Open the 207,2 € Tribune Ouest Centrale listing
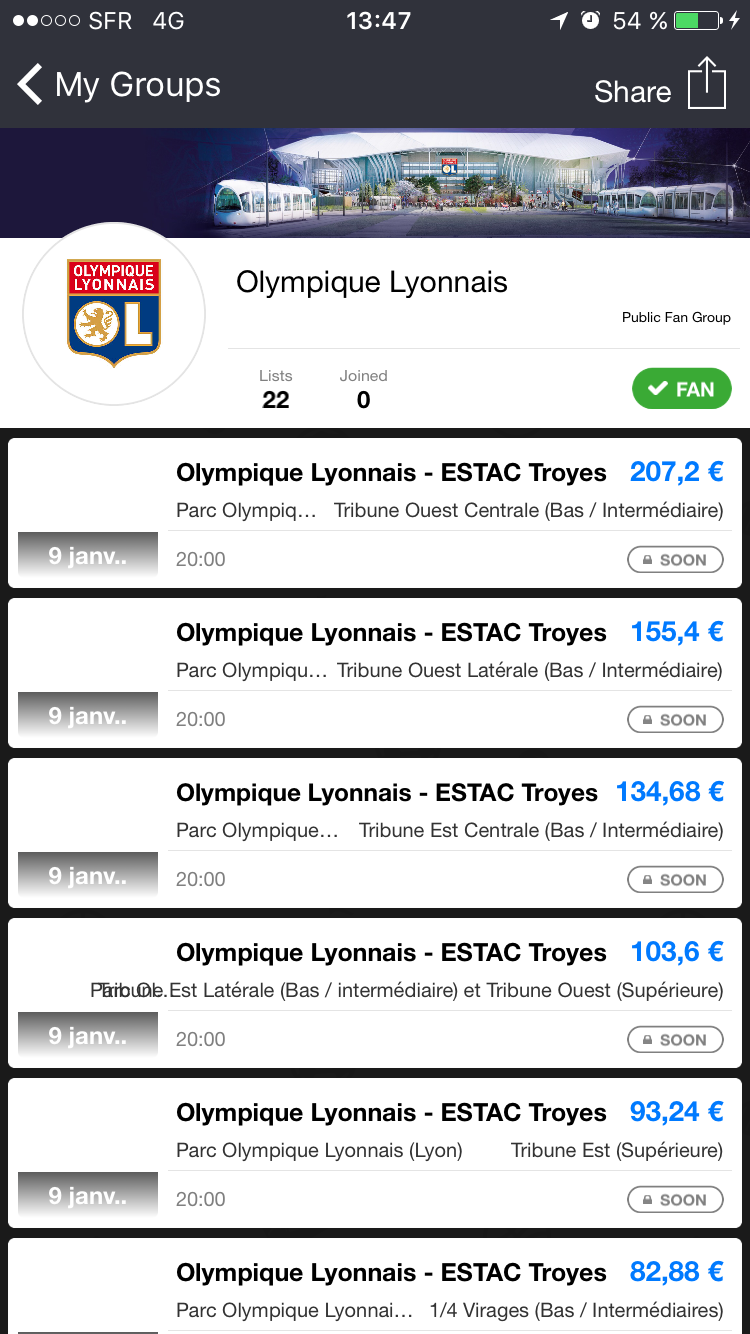This screenshot has height=1334, width=750. click(x=375, y=513)
